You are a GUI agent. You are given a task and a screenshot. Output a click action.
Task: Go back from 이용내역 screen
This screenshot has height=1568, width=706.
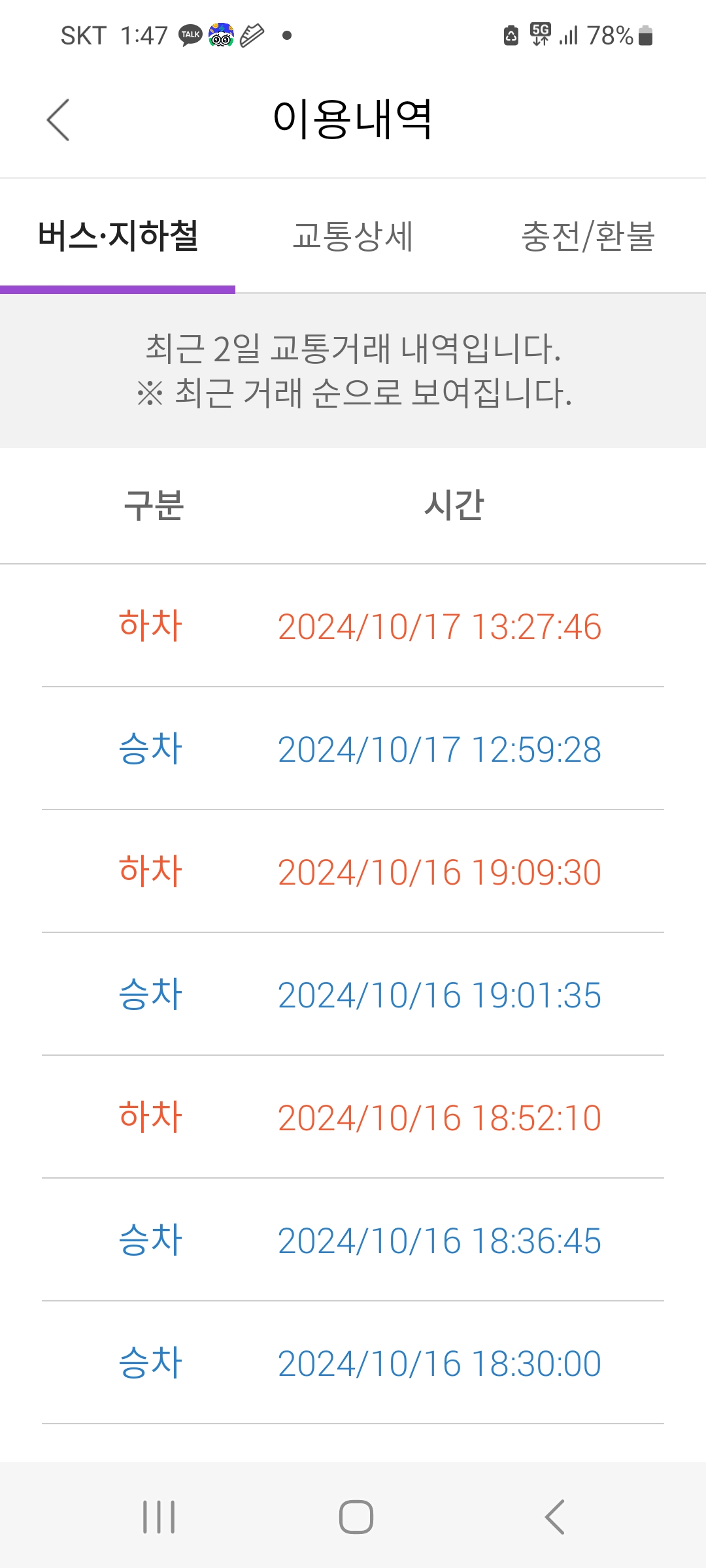pyautogui.click(x=58, y=120)
